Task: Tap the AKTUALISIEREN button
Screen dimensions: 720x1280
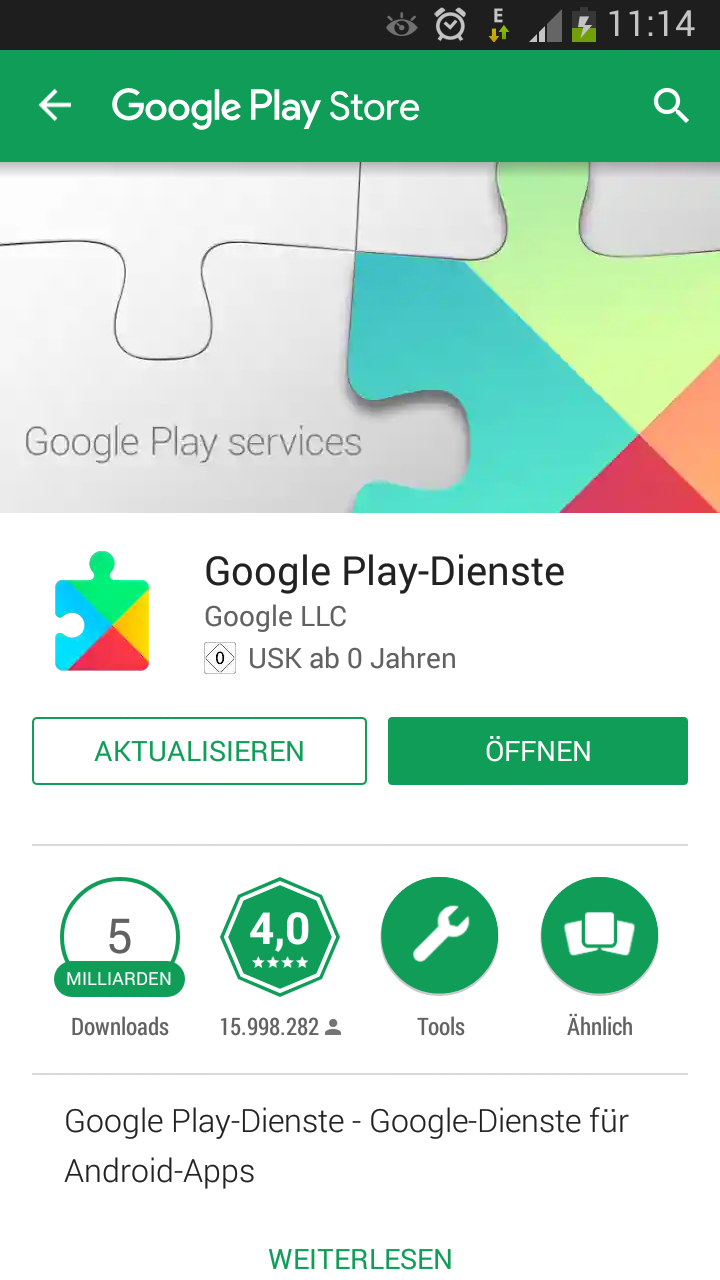Action: (199, 751)
